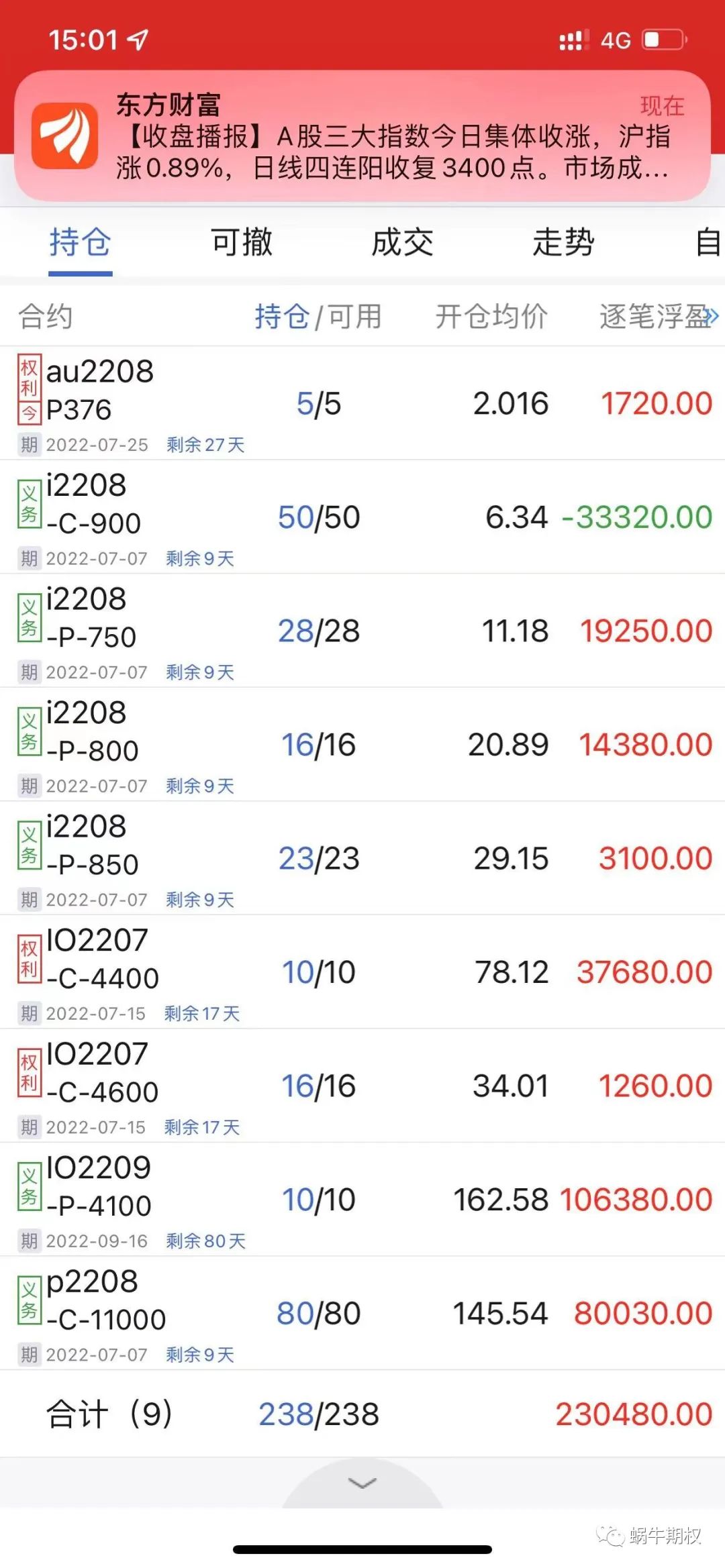Viewport: 725px width, 1568px height.
Task: Collapse the positions panel with the down chevron
Action: 362,1483
